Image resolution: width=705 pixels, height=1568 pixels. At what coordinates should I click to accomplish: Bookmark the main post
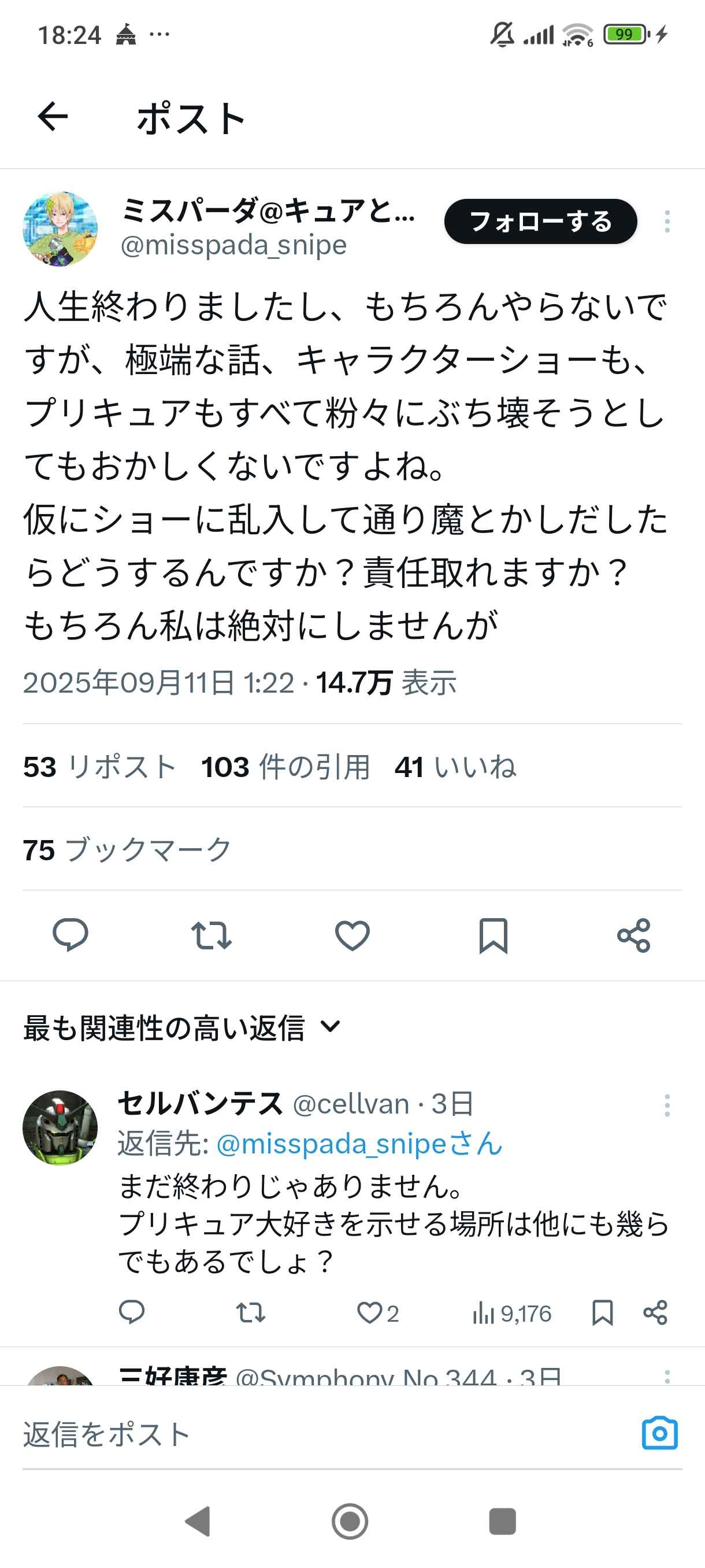coord(493,935)
